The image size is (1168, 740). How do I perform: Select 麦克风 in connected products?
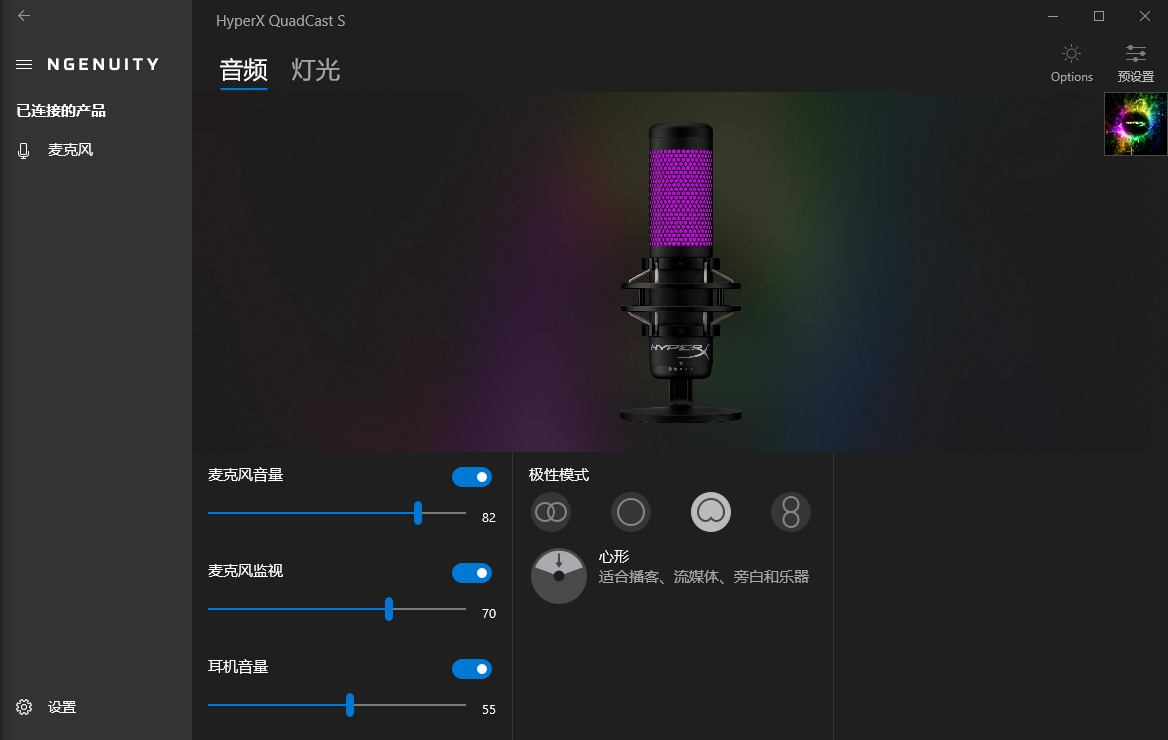[x=70, y=150]
